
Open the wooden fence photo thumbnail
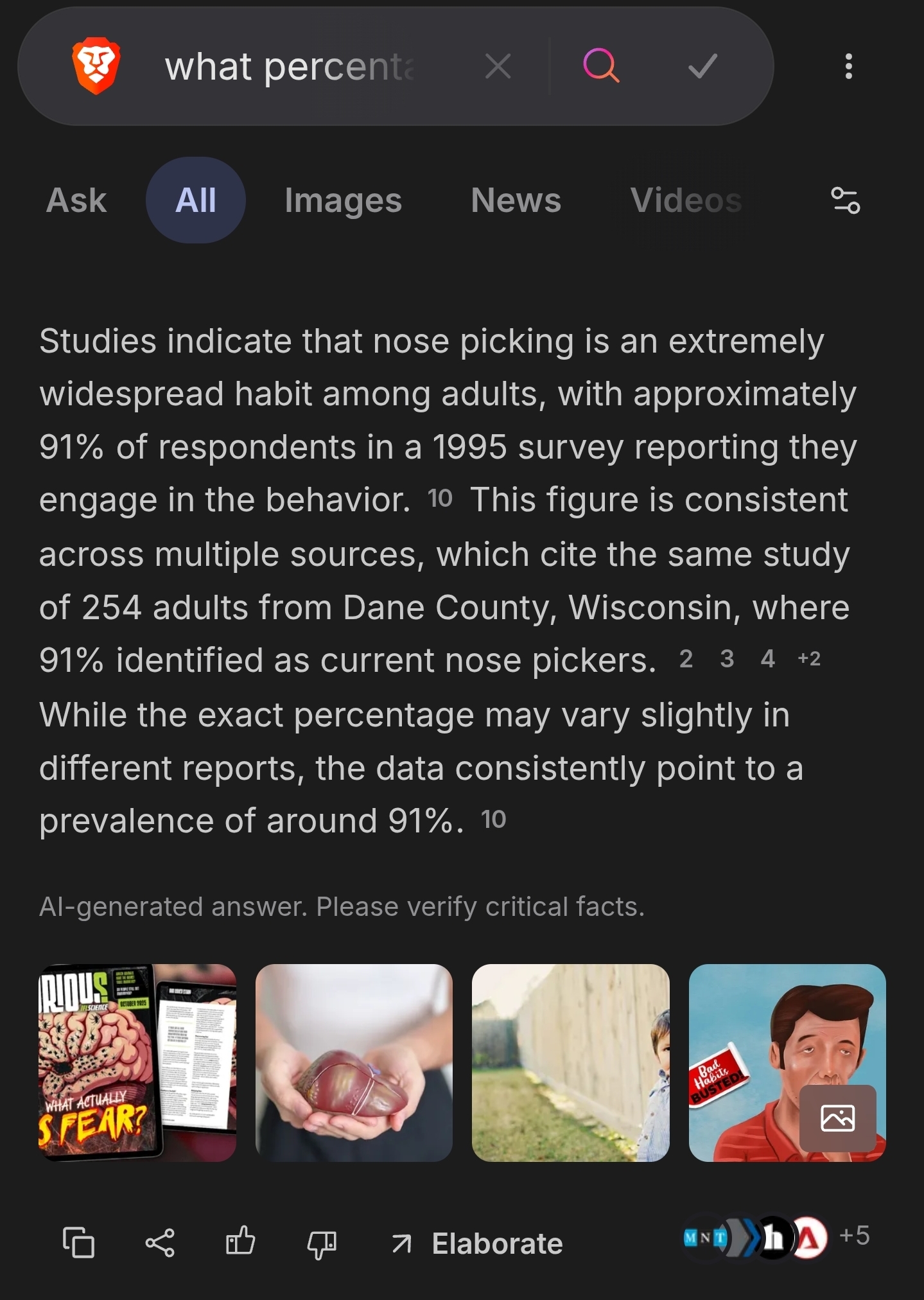pos(570,1062)
